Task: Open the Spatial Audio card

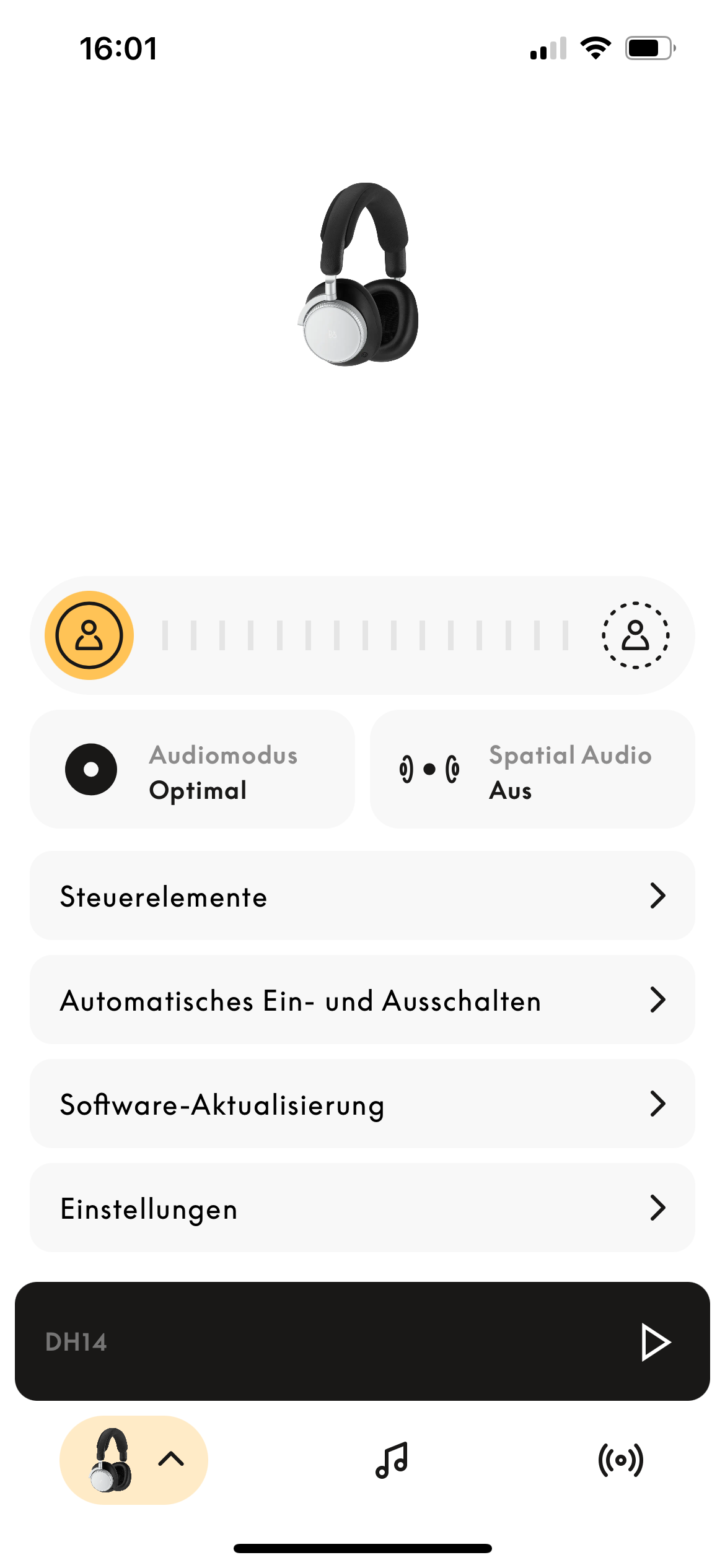Action: click(532, 769)
